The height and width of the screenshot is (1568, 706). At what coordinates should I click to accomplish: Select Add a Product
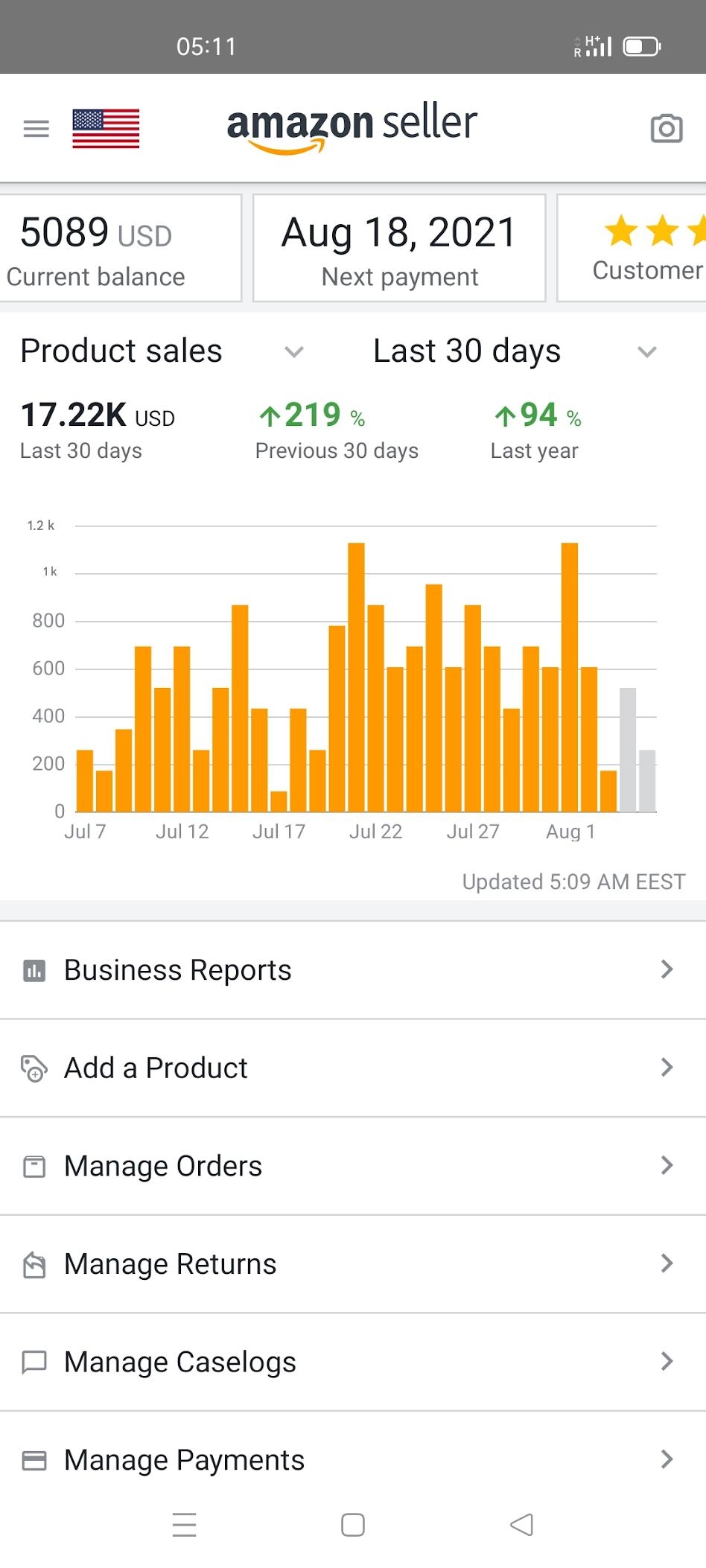pos(353,1068)
